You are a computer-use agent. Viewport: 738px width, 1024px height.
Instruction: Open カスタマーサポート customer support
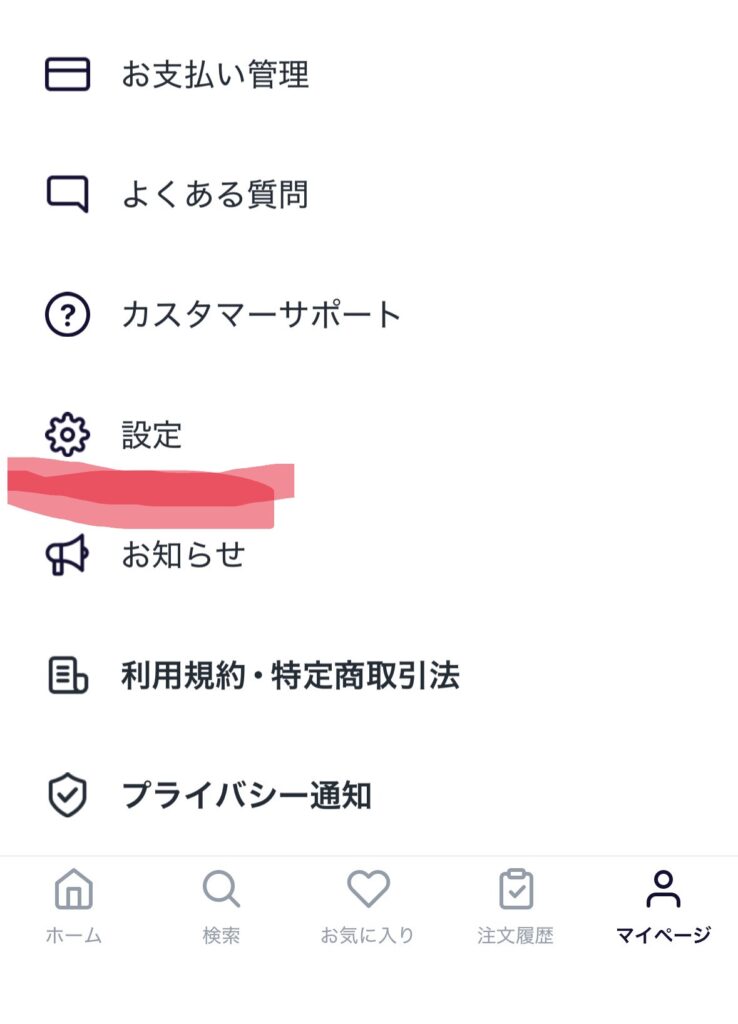(x=260, y=315)
